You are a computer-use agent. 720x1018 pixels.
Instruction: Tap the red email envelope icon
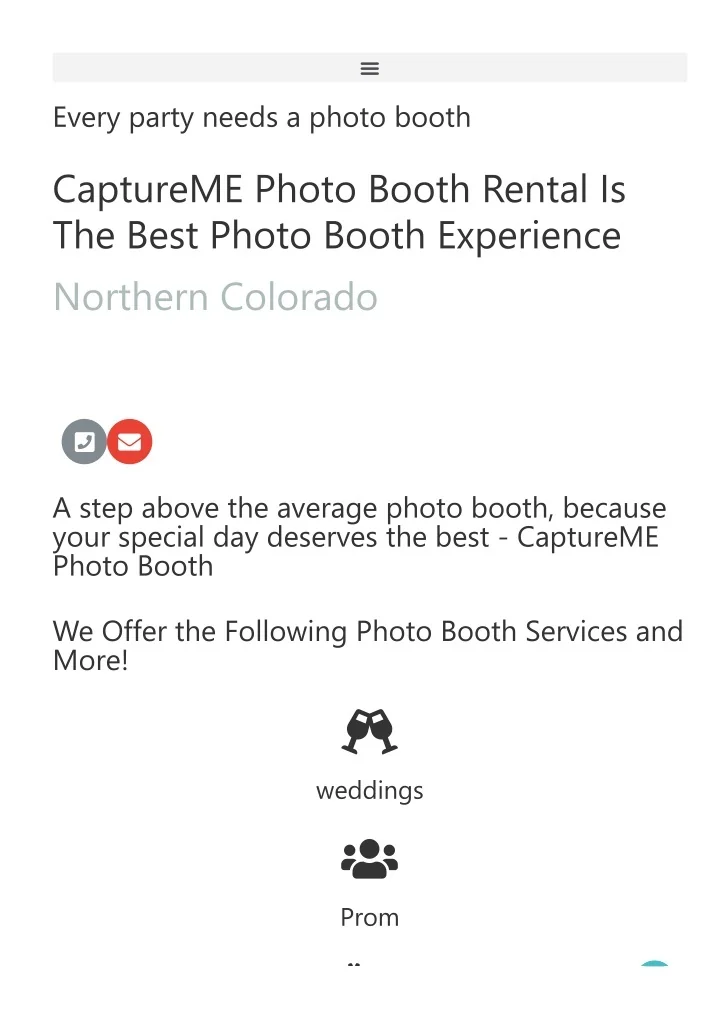coord(130,442)
